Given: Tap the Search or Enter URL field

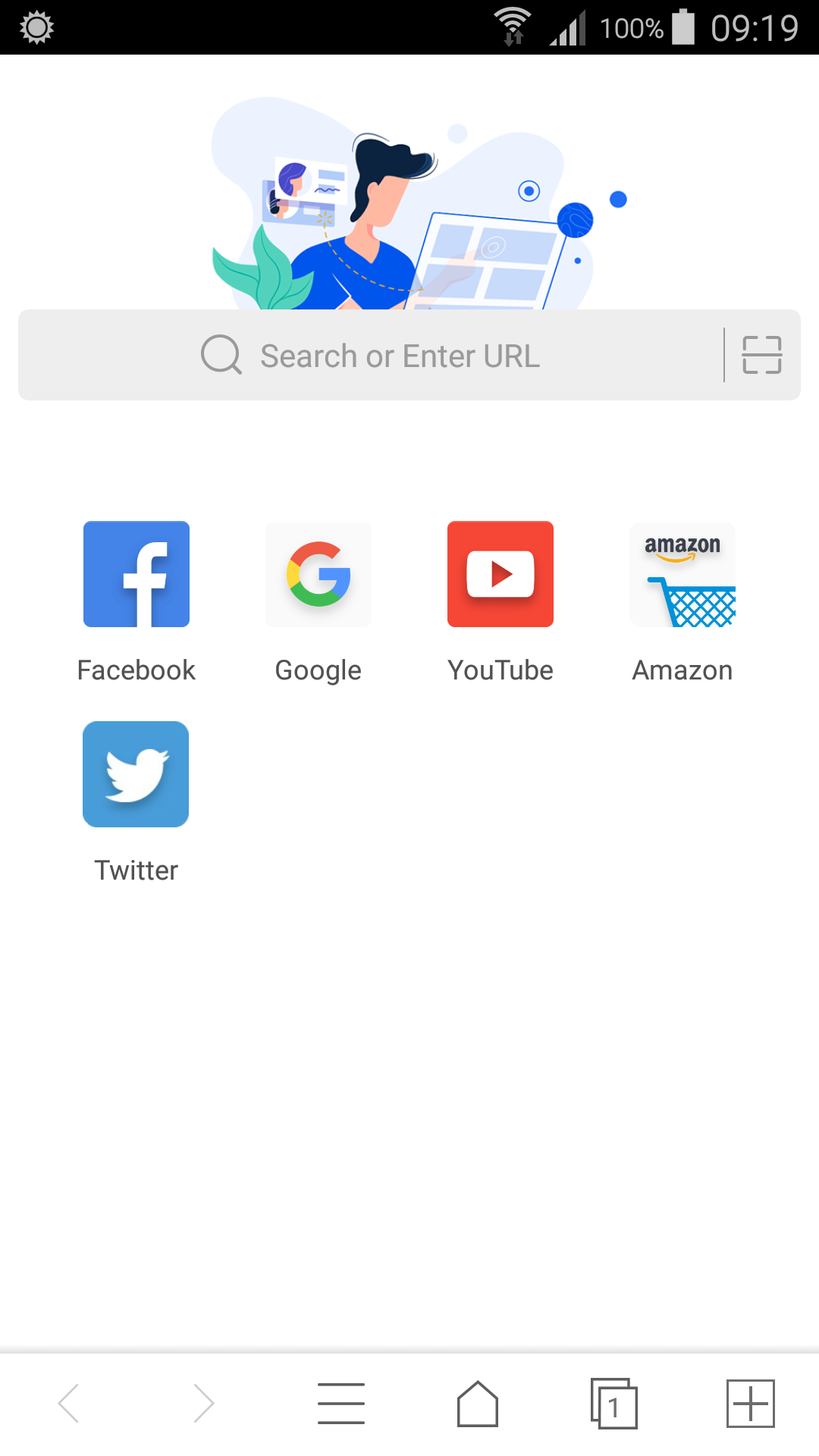Looking at the screenshot, I should (x=400, y=356).
